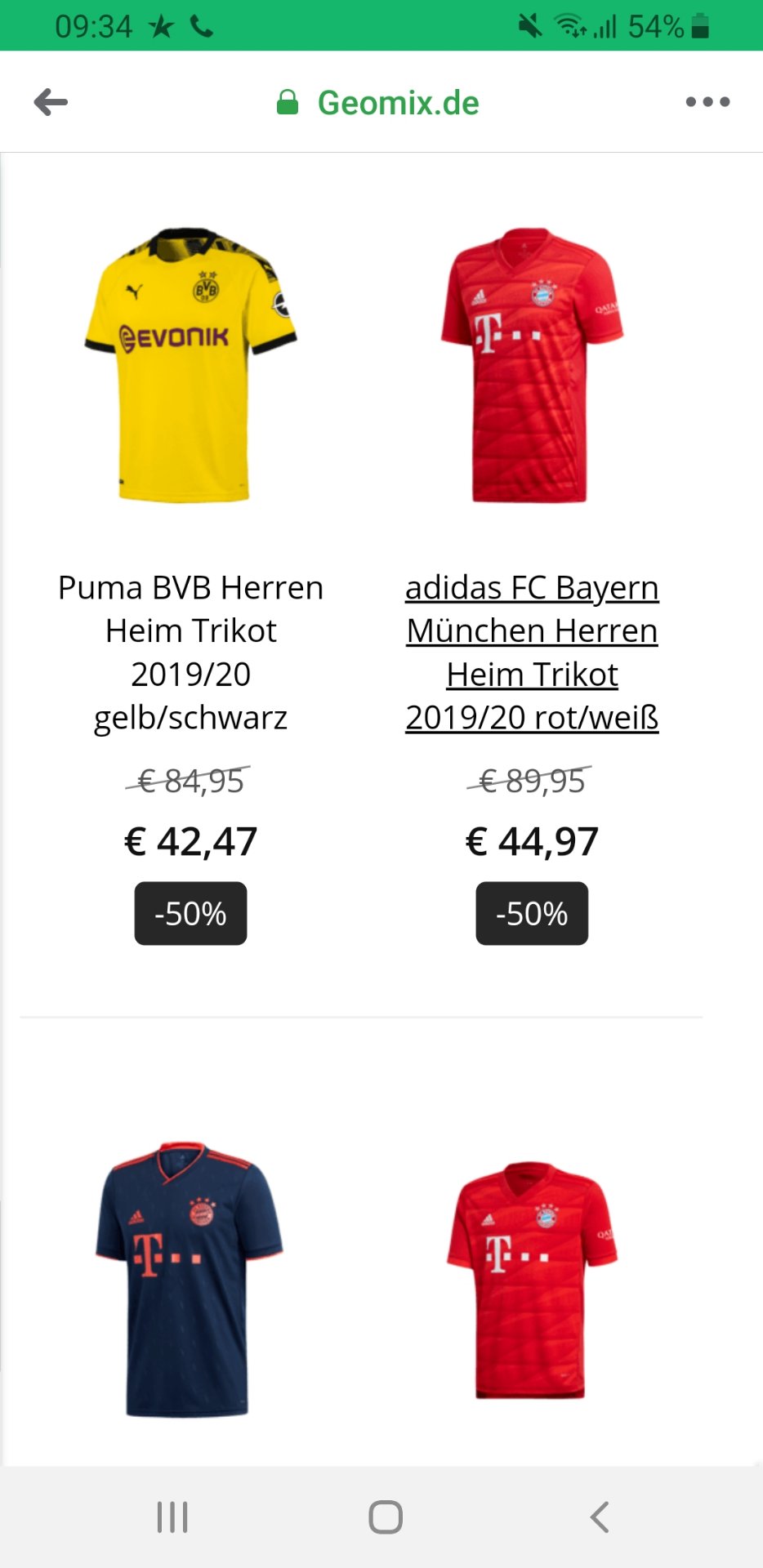Tap the -50% badge under the Bayern jersey
763x1568 pixels.
tap(531, 913)
